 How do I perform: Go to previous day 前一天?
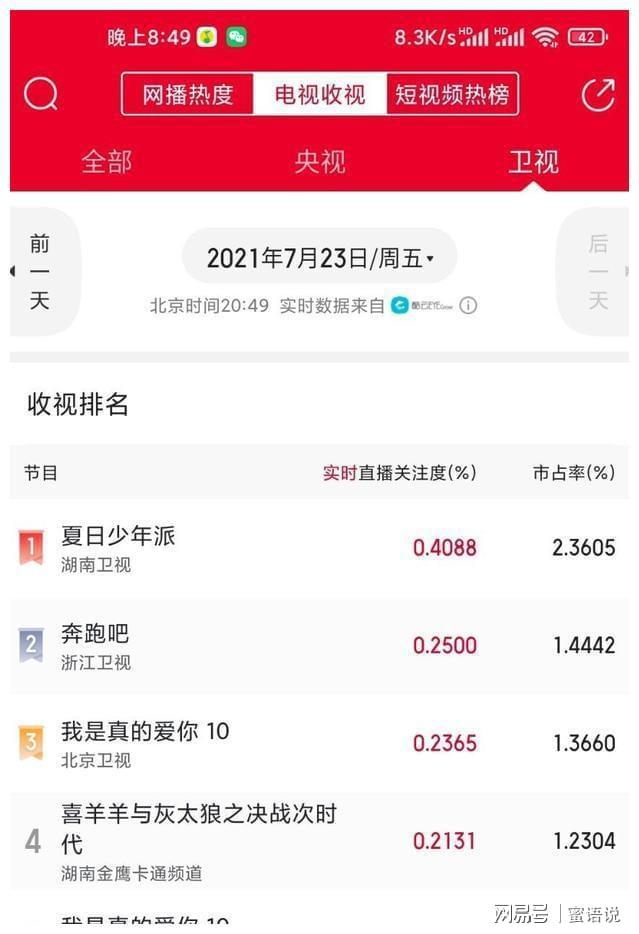pyautogui.click(x=40, y=272)
